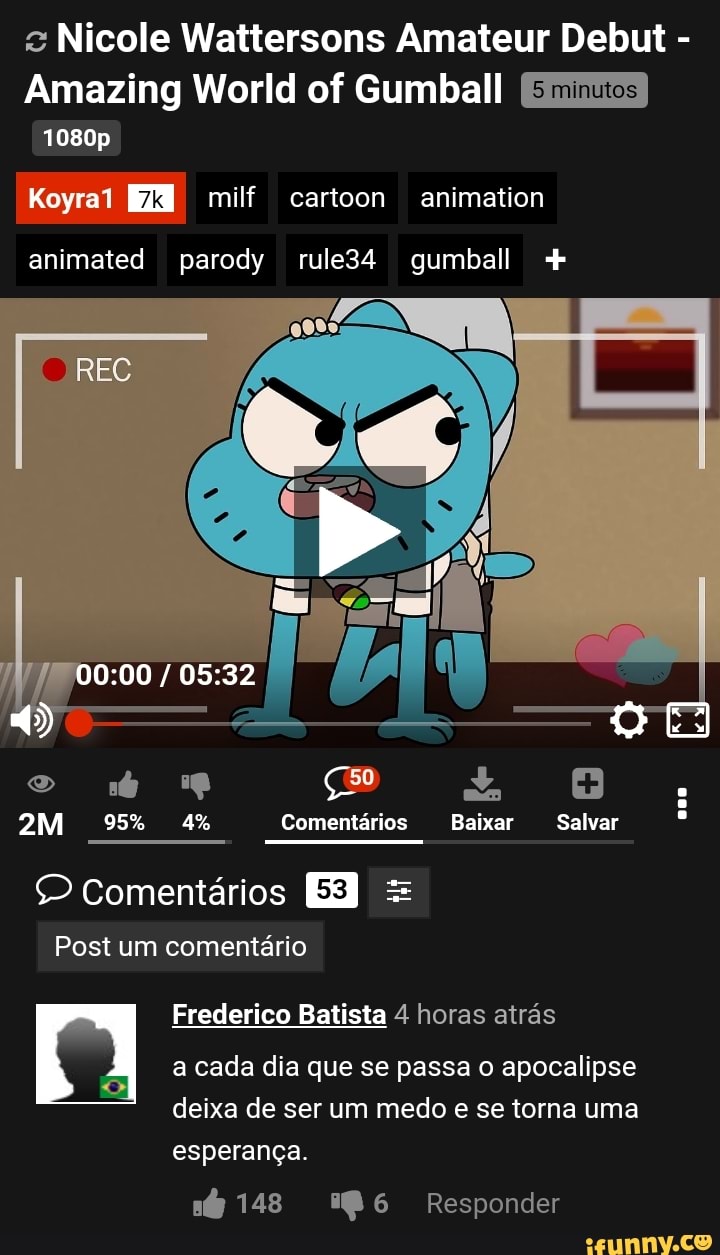Tap Salvar to save the video
This screenshot has width=720, height=1255.
pos(587,800)
